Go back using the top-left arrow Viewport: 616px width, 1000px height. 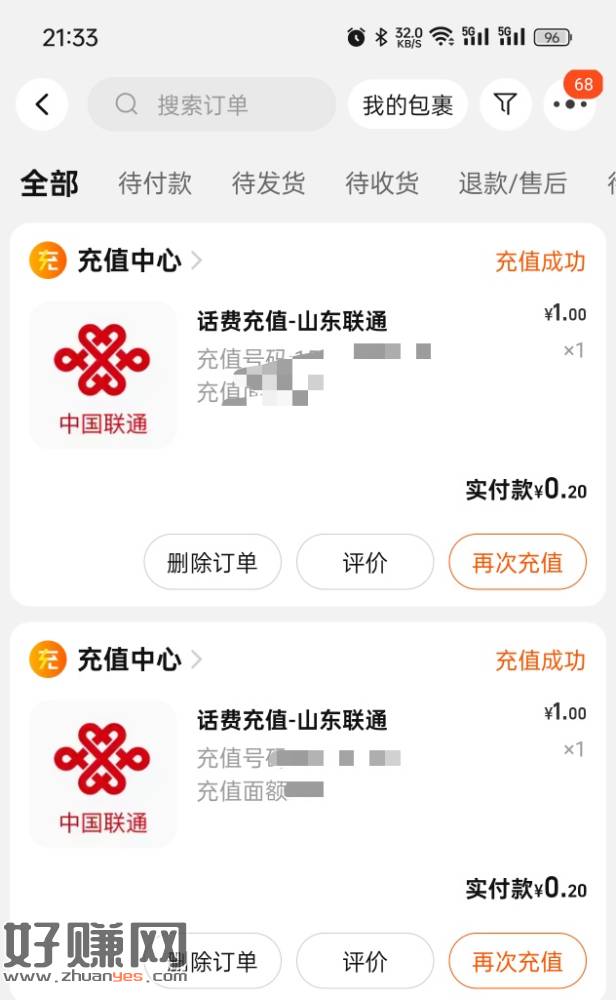(42, 104)
